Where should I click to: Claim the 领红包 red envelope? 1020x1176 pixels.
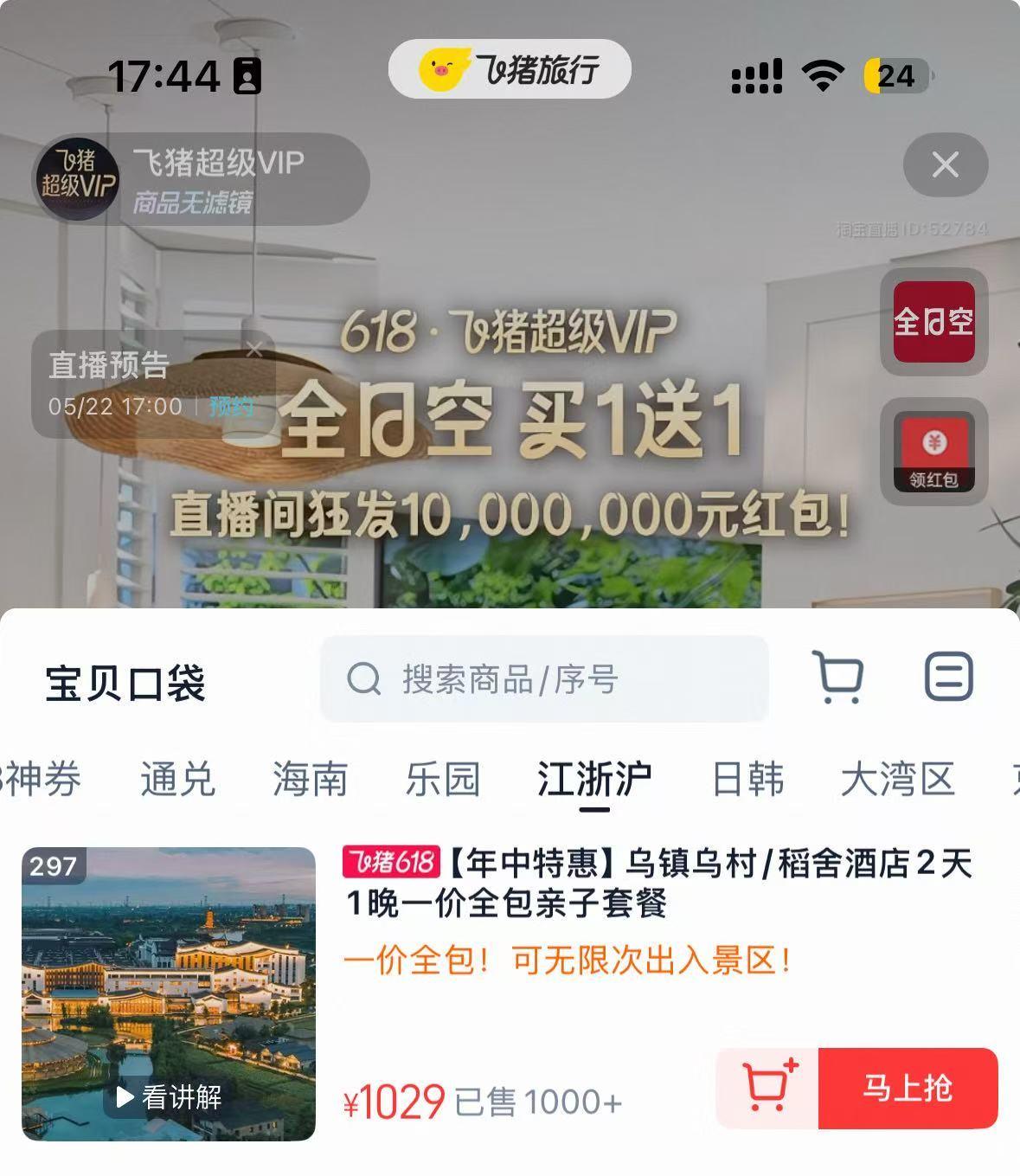933,452
